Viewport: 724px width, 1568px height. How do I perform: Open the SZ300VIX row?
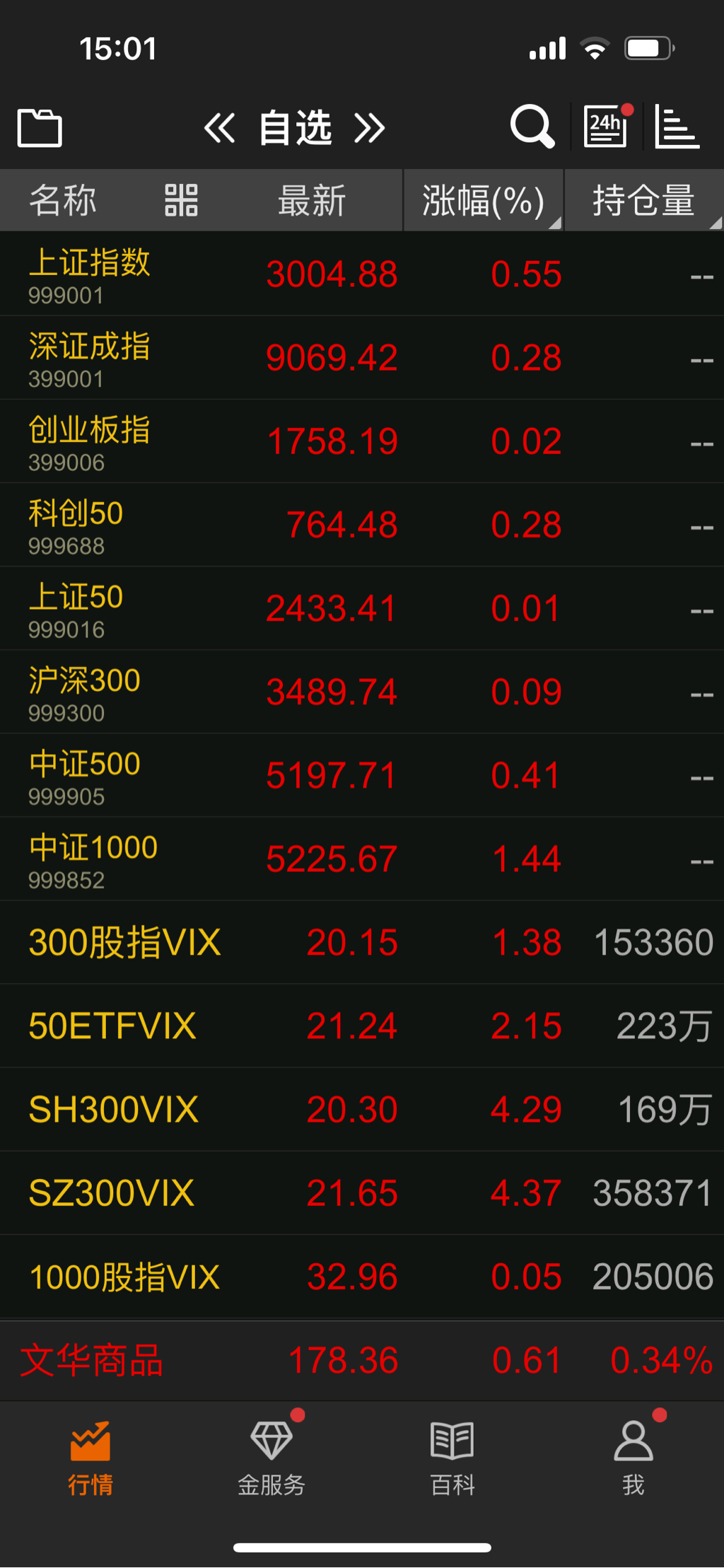[112, 1193]
